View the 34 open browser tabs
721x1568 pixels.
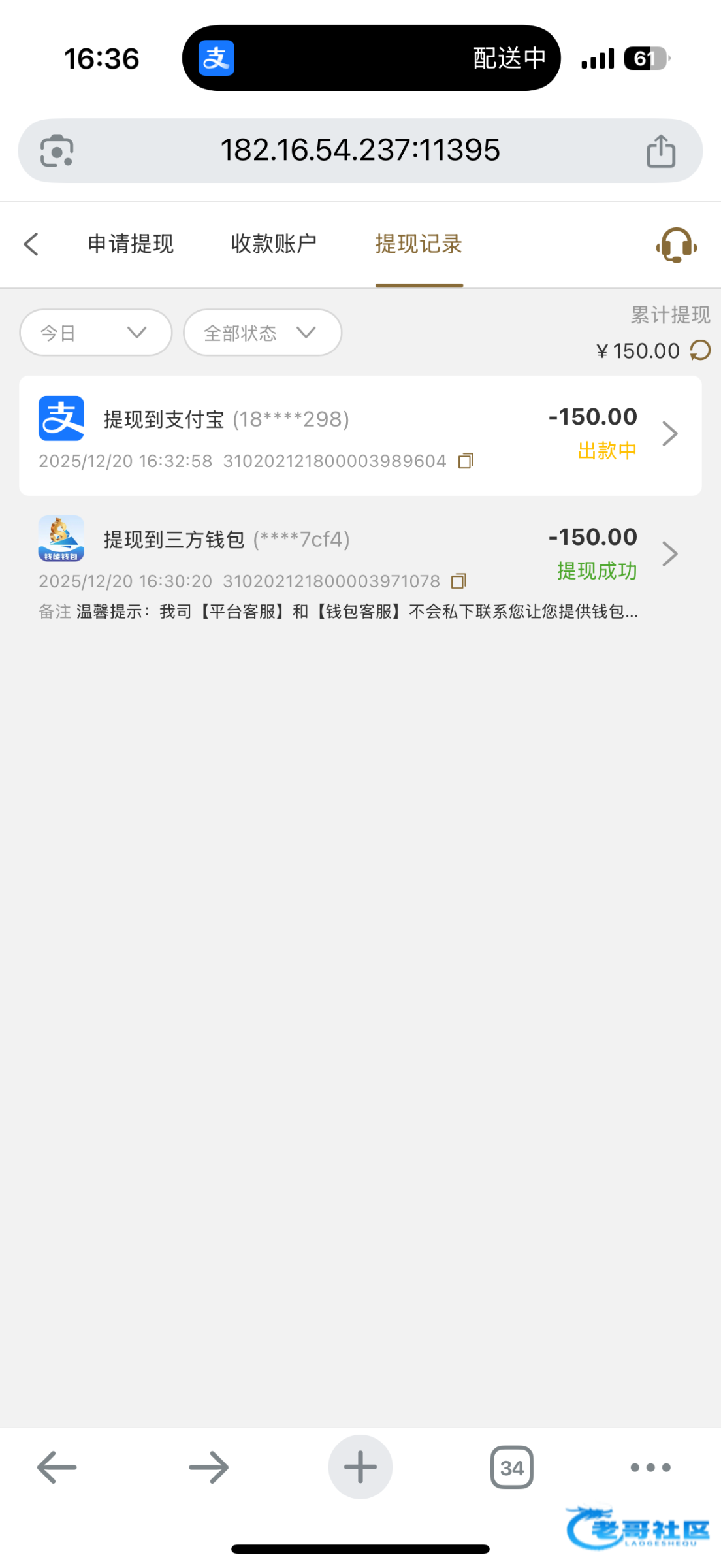[x=512, y=1467]
